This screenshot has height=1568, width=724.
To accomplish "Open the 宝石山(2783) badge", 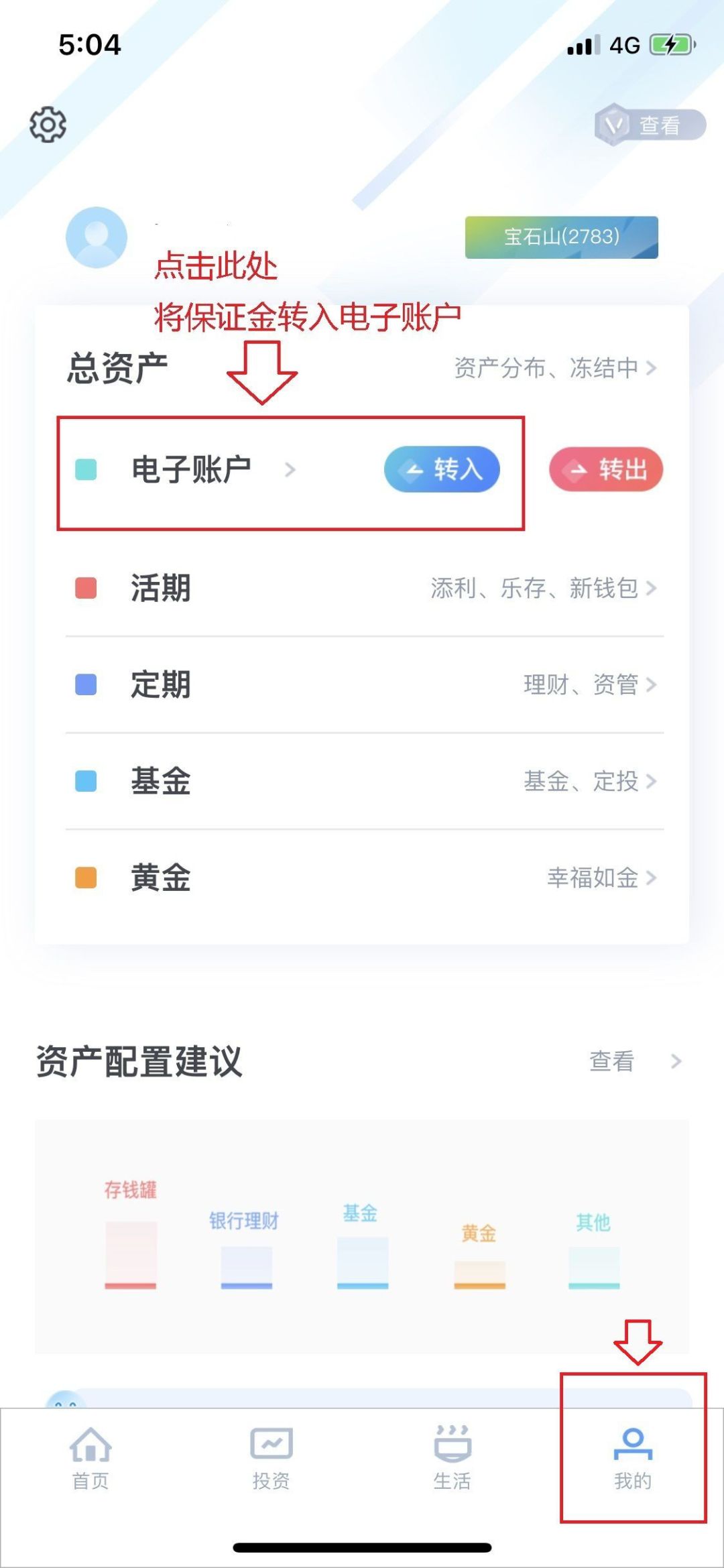I will click(562, 237).
